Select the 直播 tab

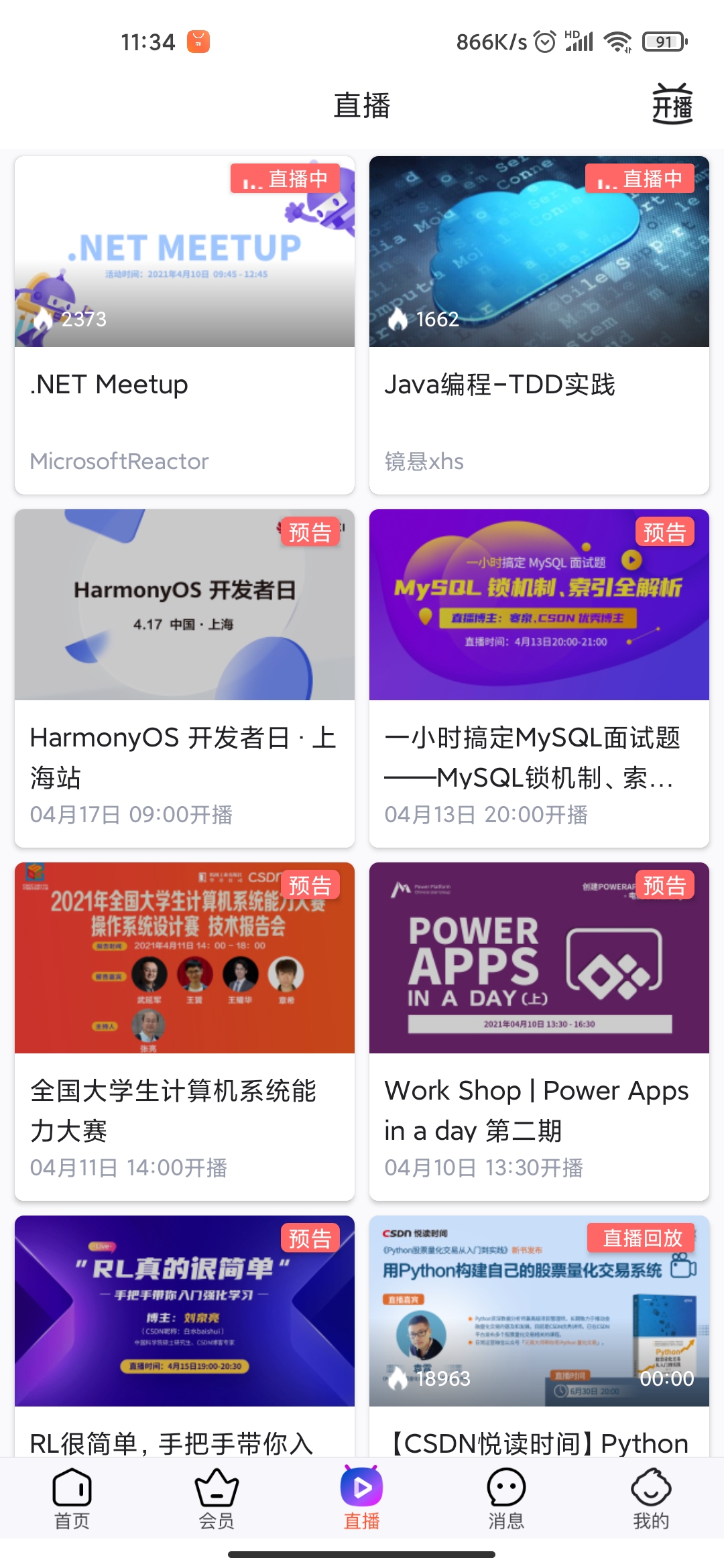pos(361,1498)
